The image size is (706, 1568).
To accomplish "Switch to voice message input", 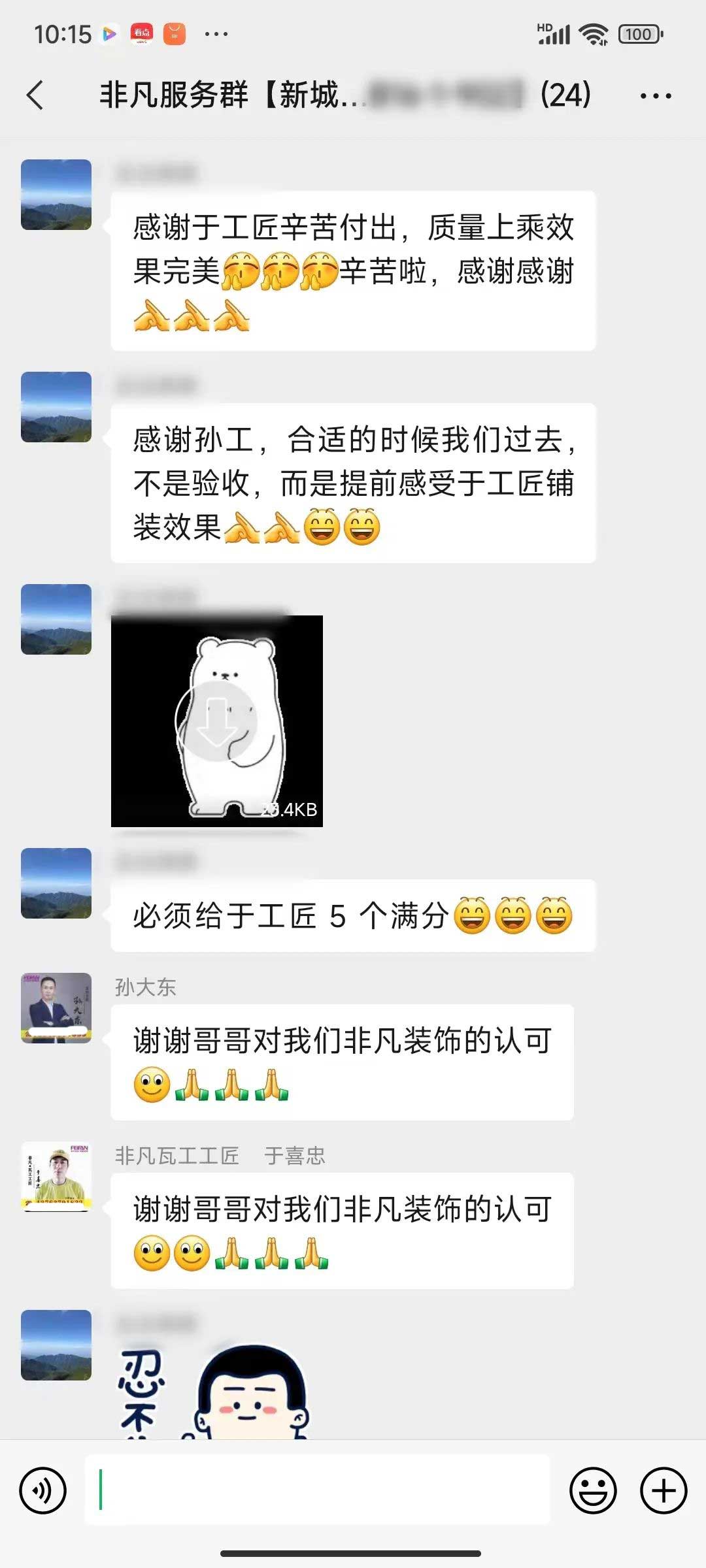I will point(43,1491).
